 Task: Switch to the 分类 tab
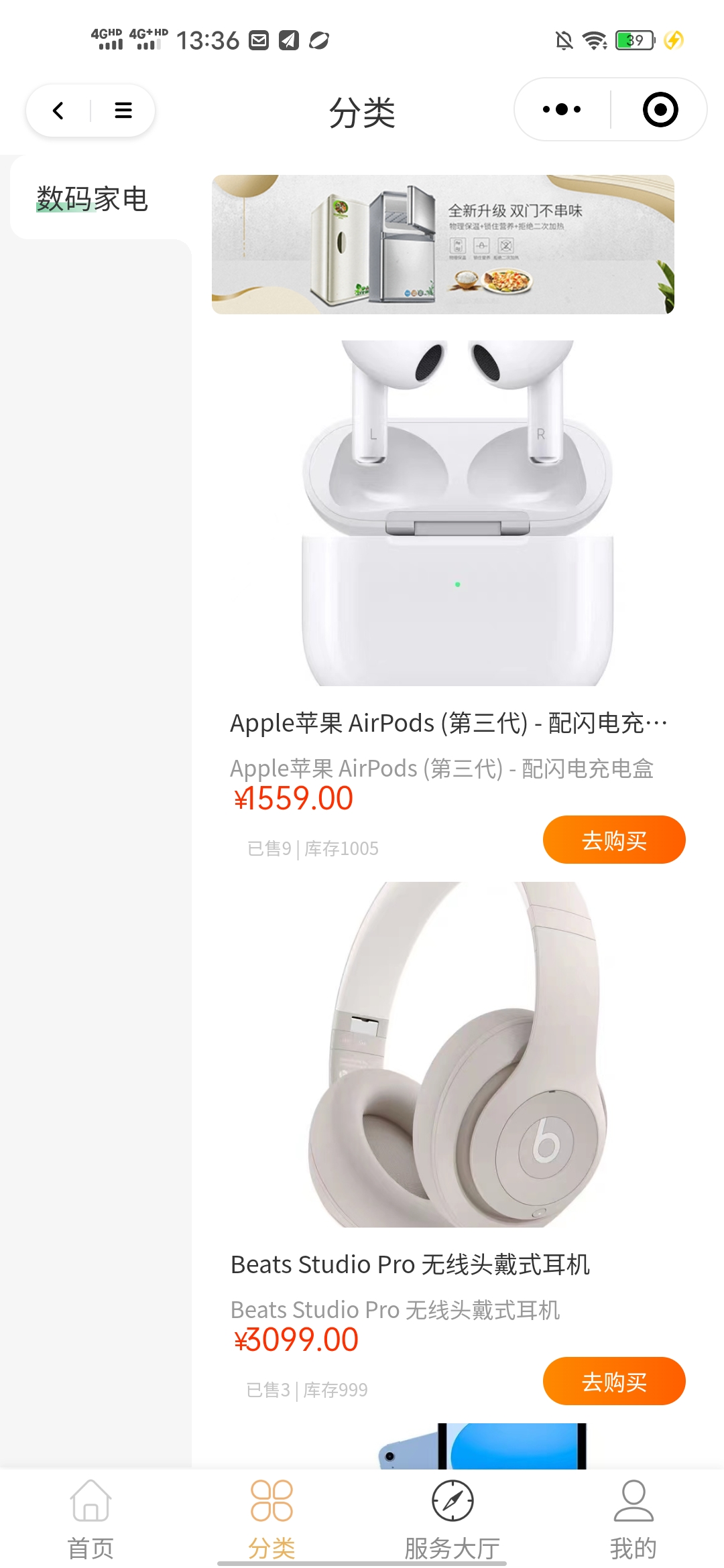pos(271,1519)
